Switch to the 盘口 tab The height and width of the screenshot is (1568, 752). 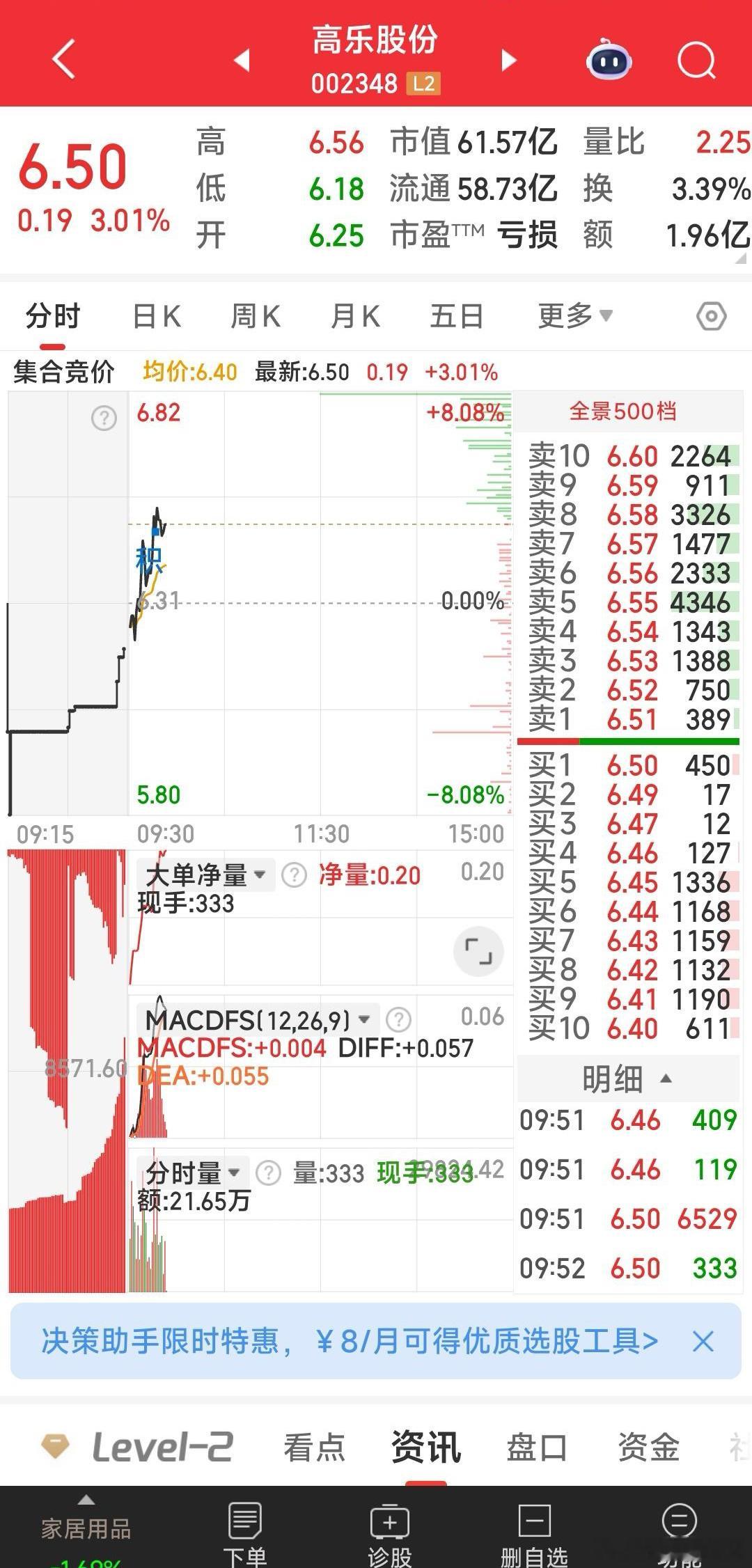tap(536, 1448)
